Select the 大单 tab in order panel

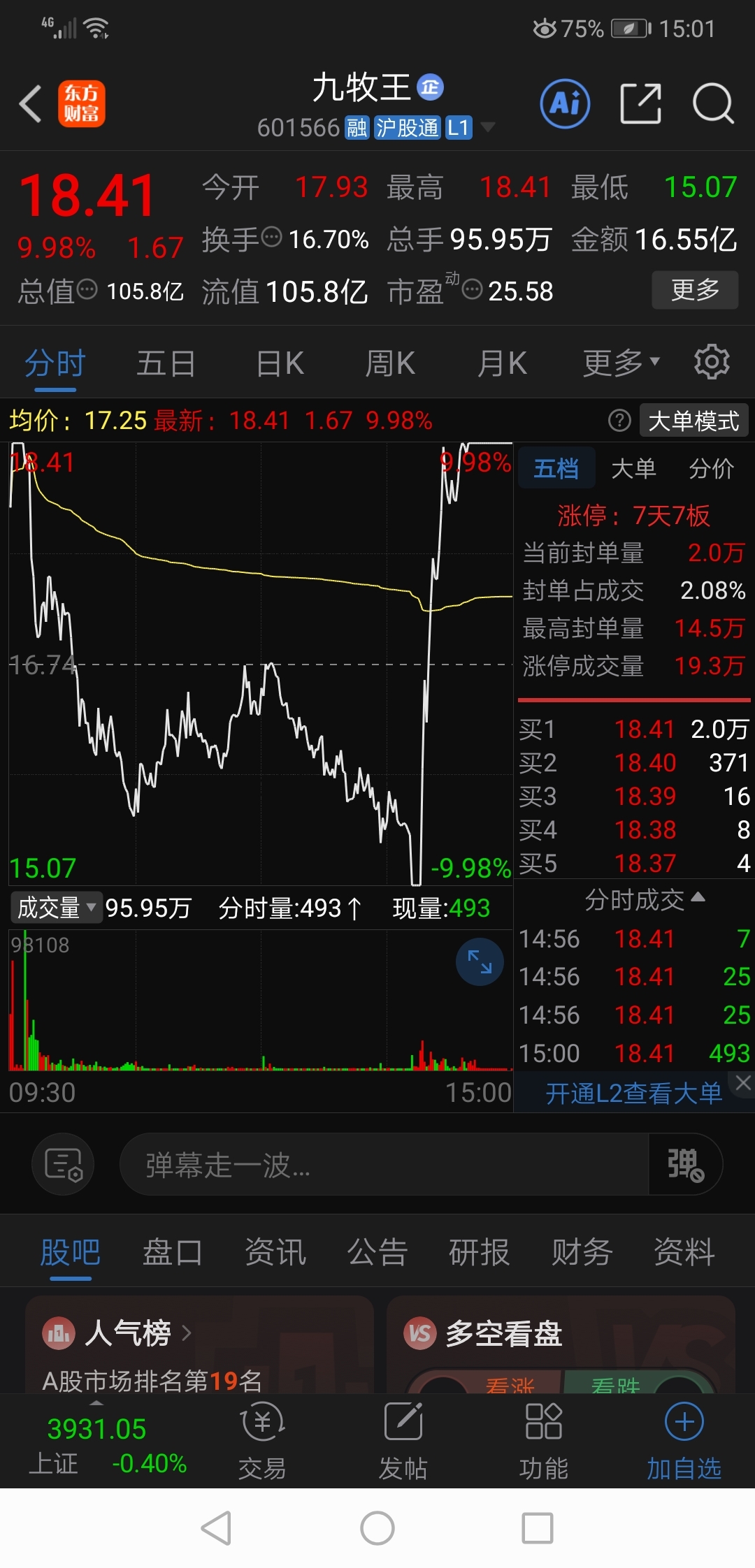(x=633, y=468)
